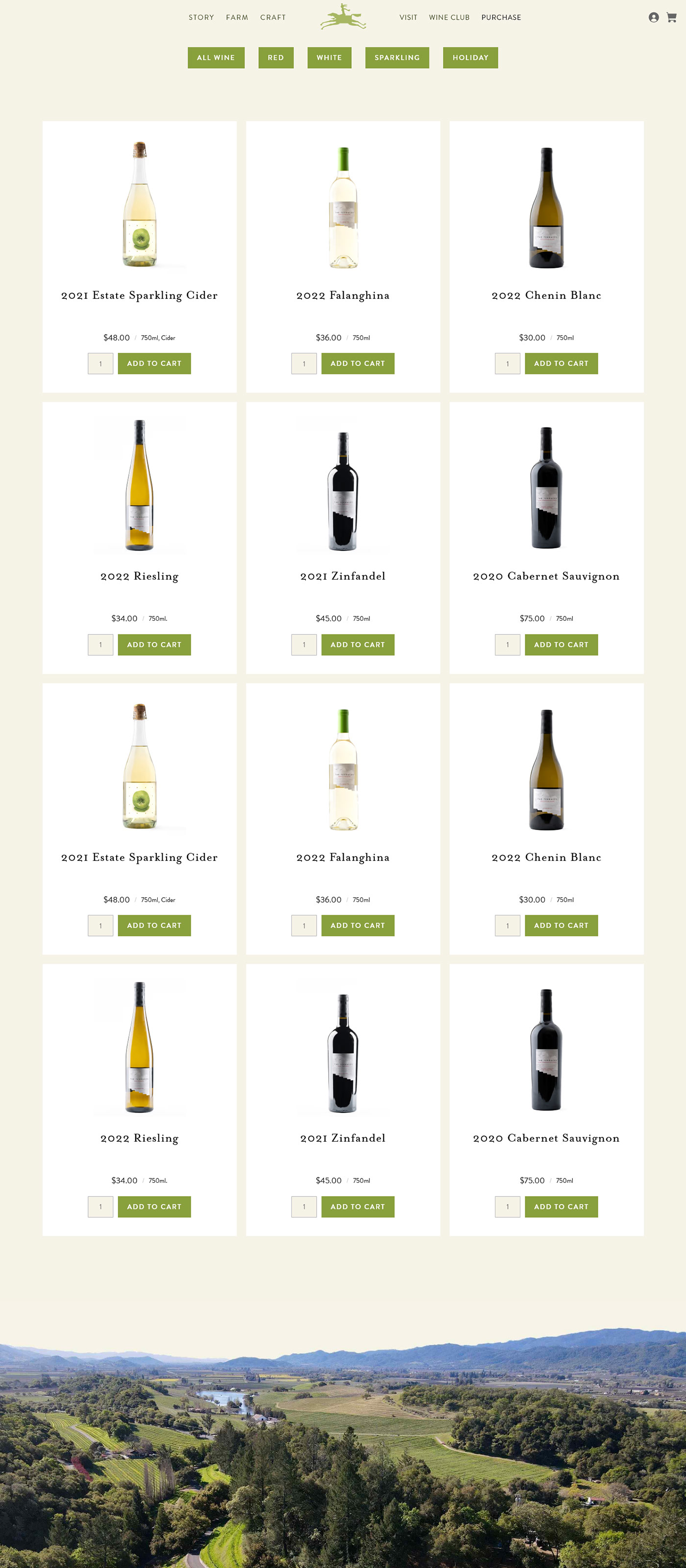Image resolution: width=686 pixels, height=1568 pixels.
Task: Filter wines by White
Action: (329, 58)
